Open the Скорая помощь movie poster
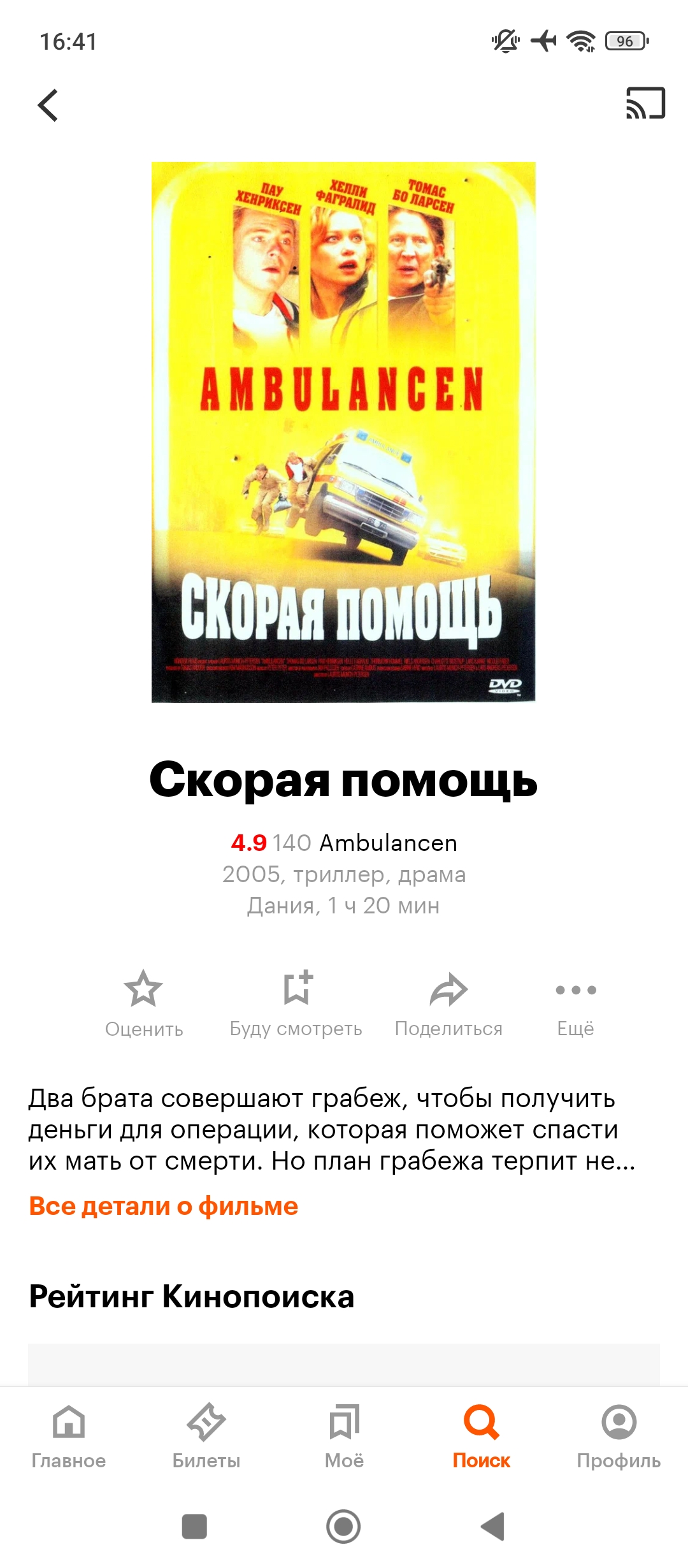688x1568 pixels. tap(343, 432)
